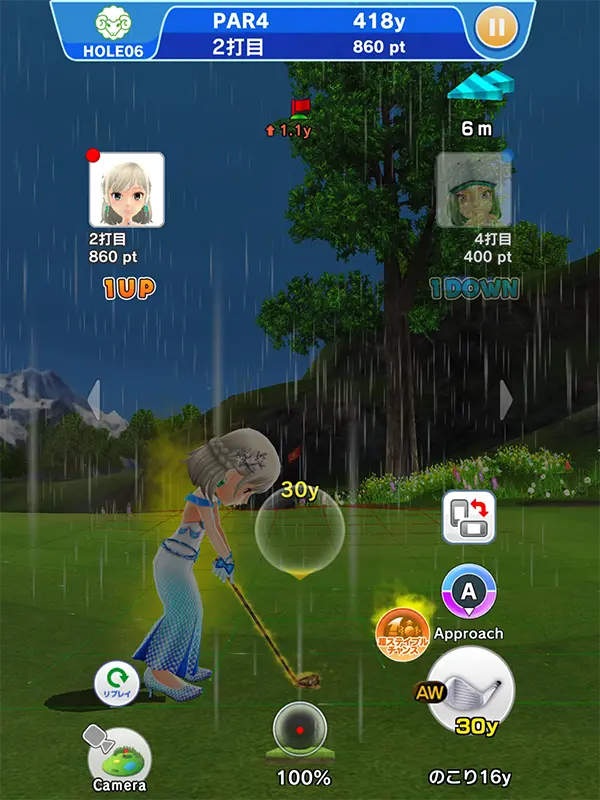Activate the steeple chance skill
The image size is (600, 800).
tap(403, 634)
